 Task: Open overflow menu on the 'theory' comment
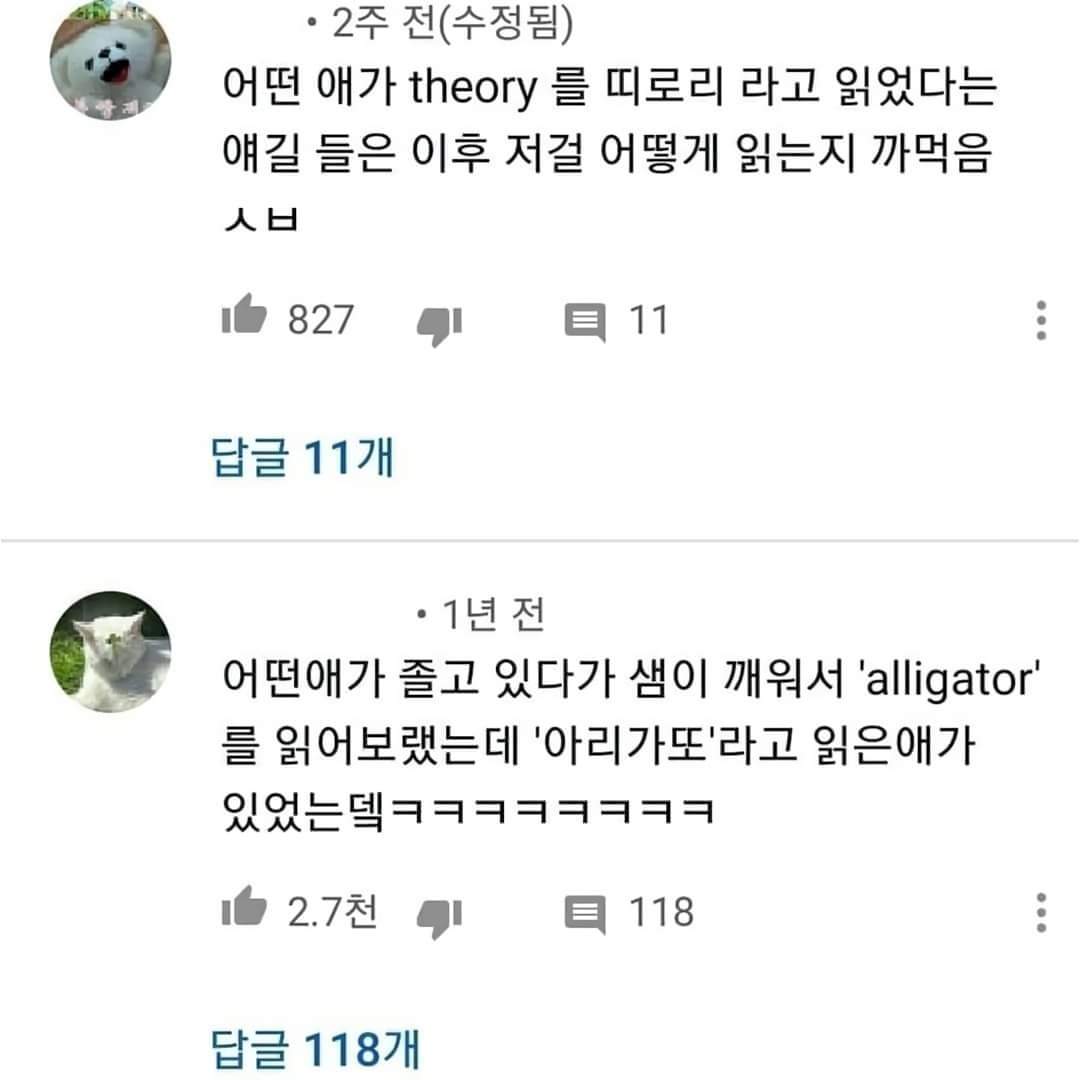pyautogui.click(x=1041, y=320)
